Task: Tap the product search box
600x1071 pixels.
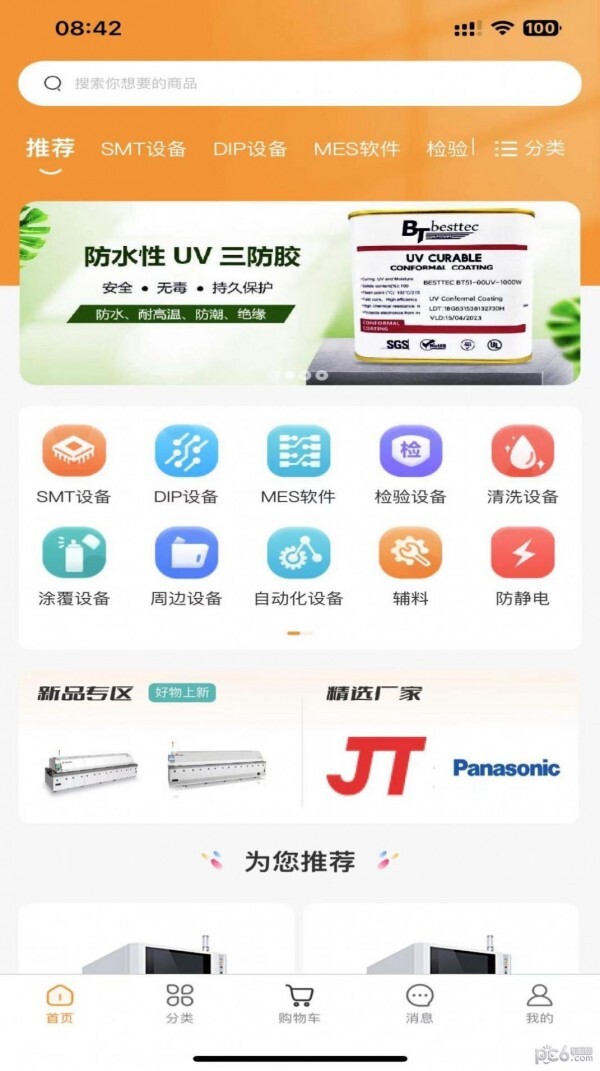Action: 300,83
